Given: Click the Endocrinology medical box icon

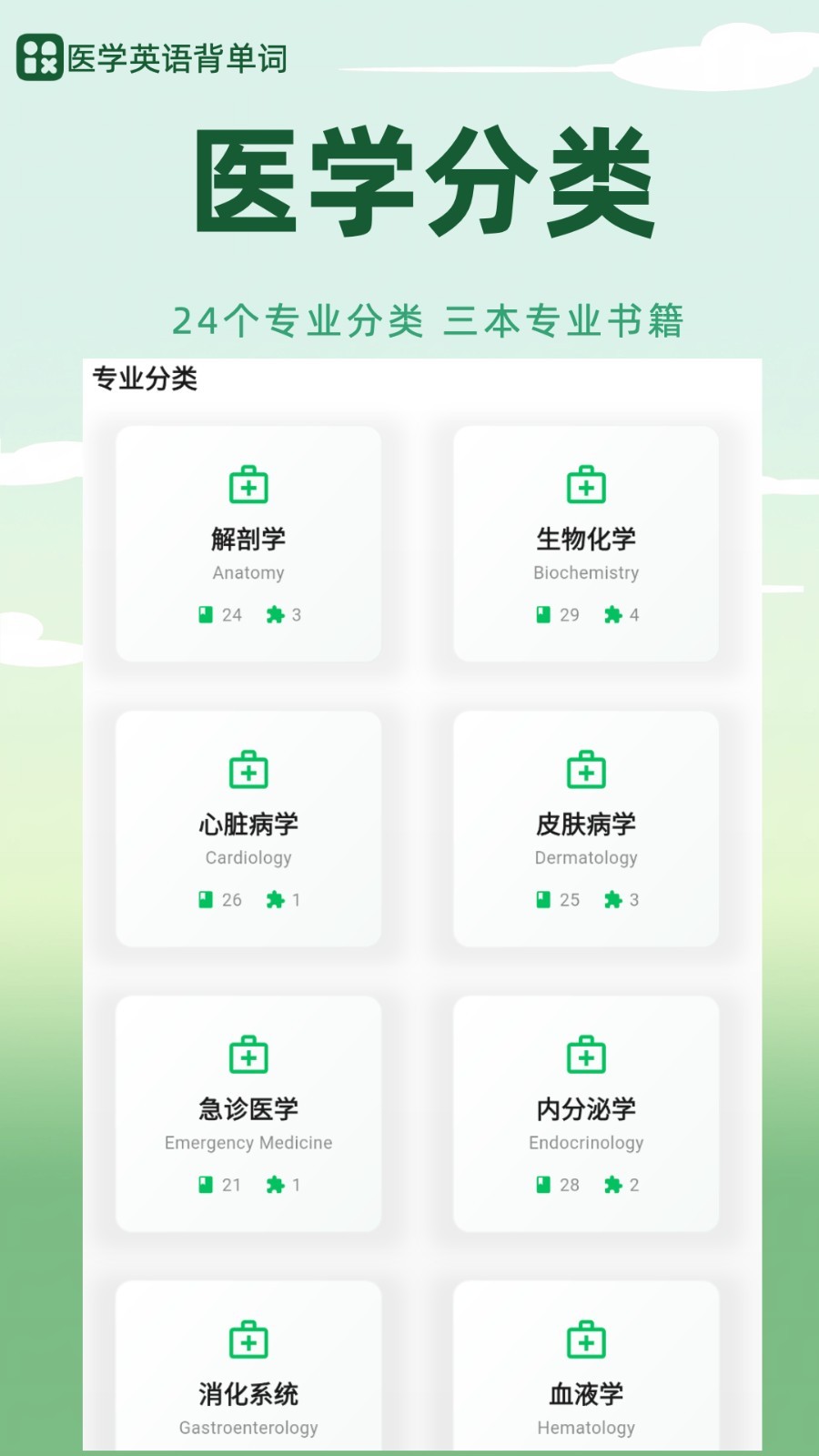Looking at the screenshot, I should coord(585,1054).
